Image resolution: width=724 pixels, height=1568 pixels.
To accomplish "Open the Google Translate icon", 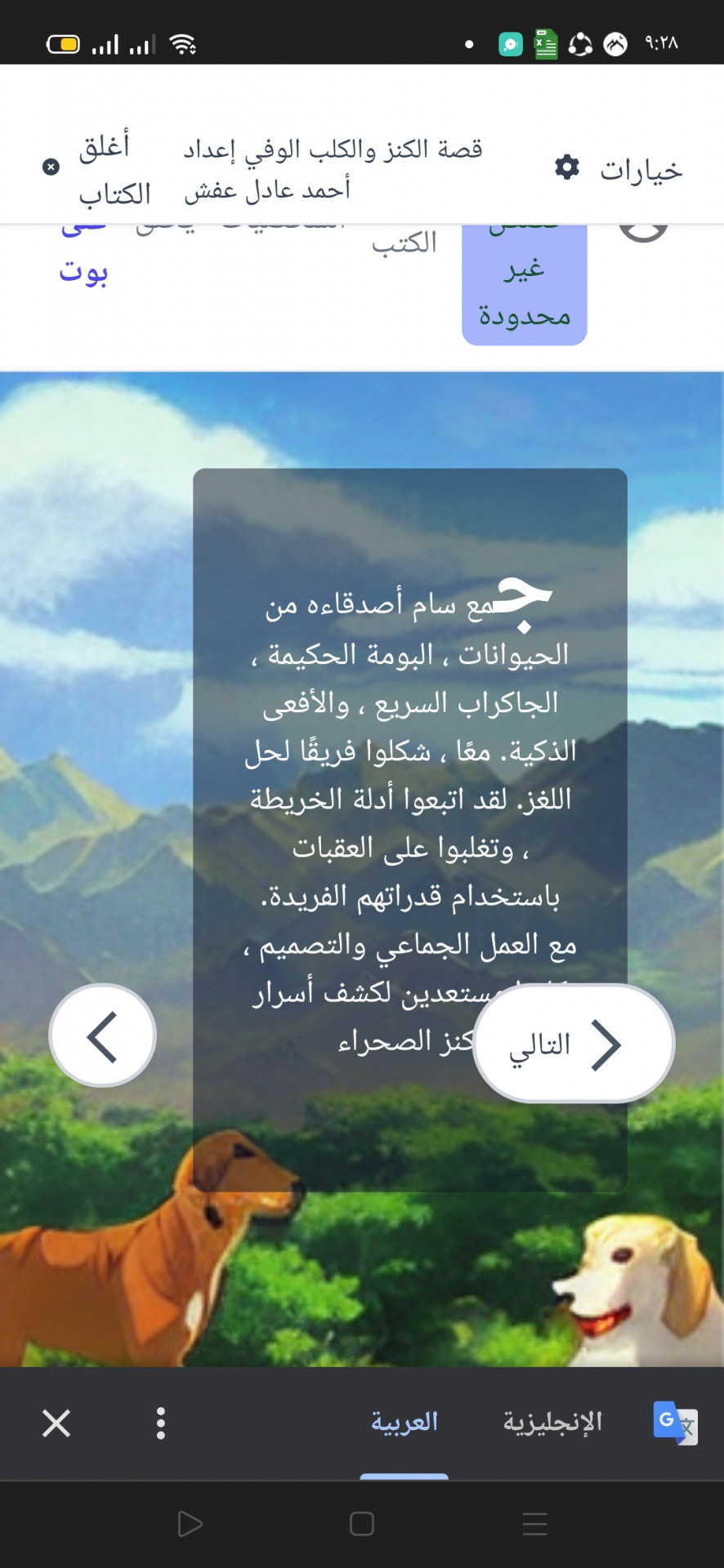I will click(675, 1423).
